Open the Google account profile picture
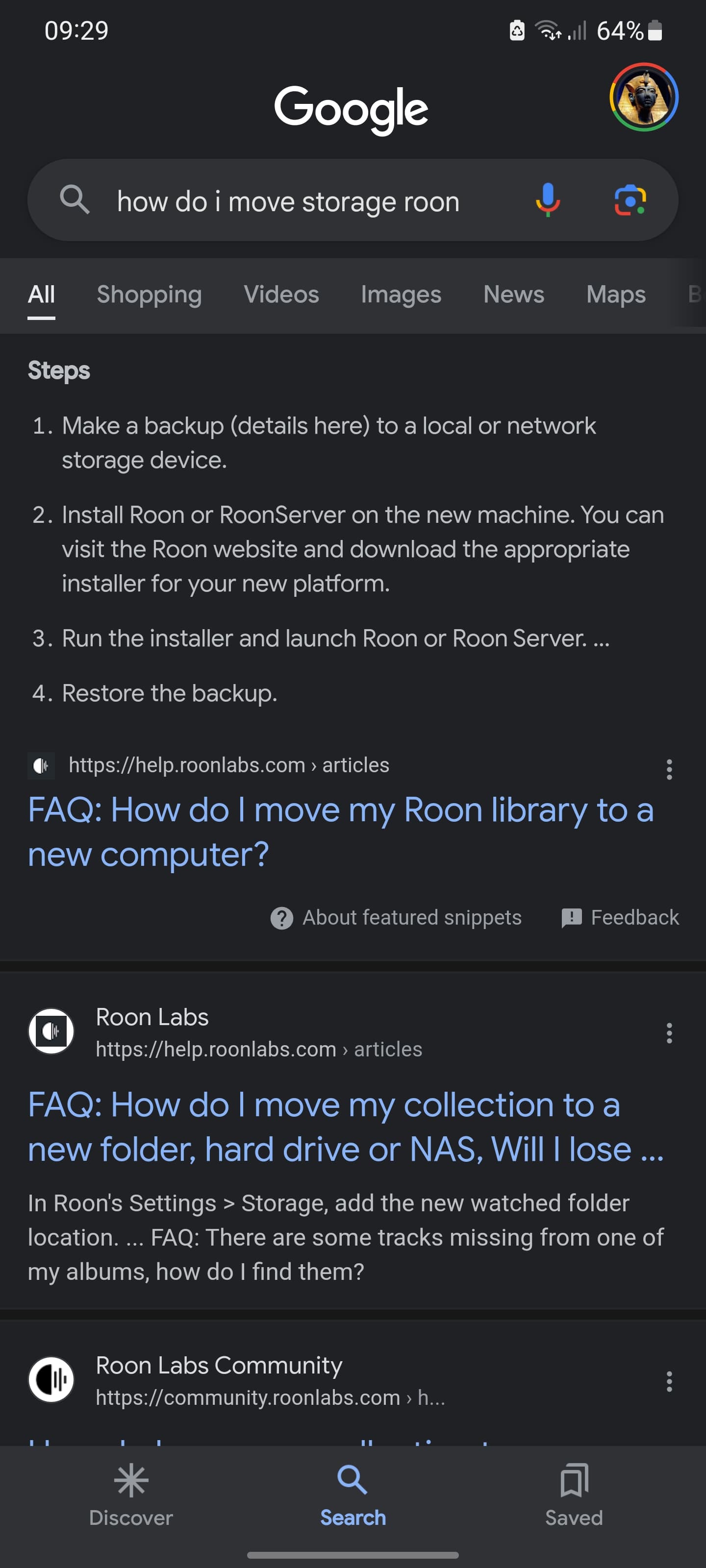Viewport: 706px width, 1568px height. (x=643, y=97)
